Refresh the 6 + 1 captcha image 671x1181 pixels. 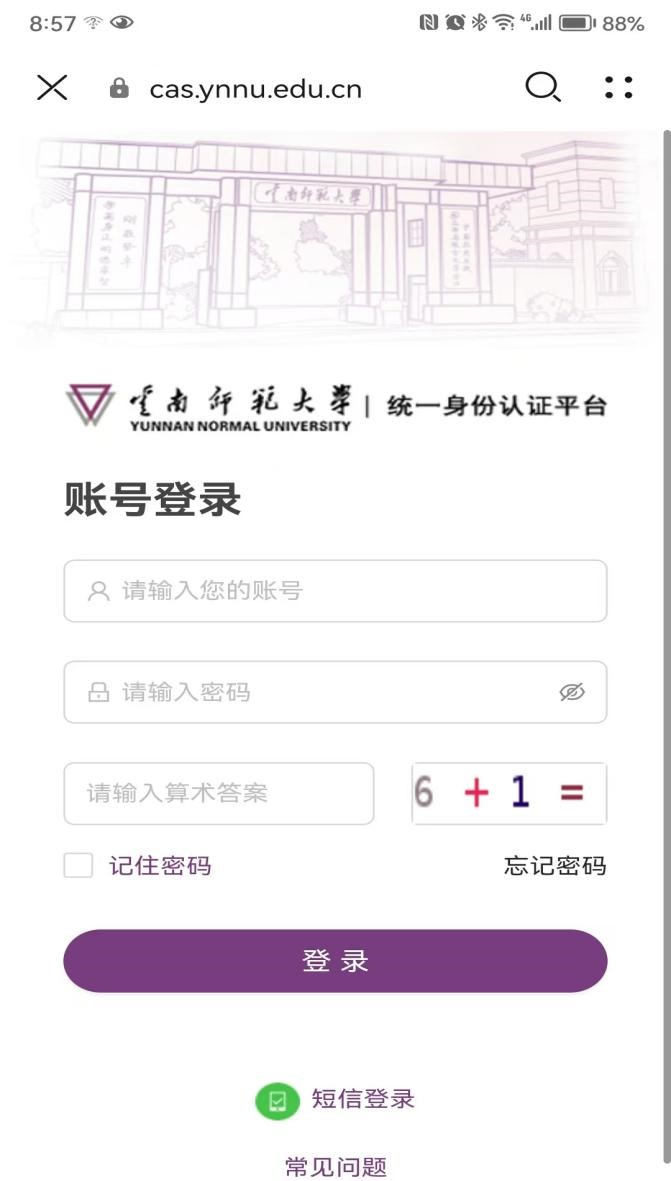pyautogui.click(x=509, y=793)
